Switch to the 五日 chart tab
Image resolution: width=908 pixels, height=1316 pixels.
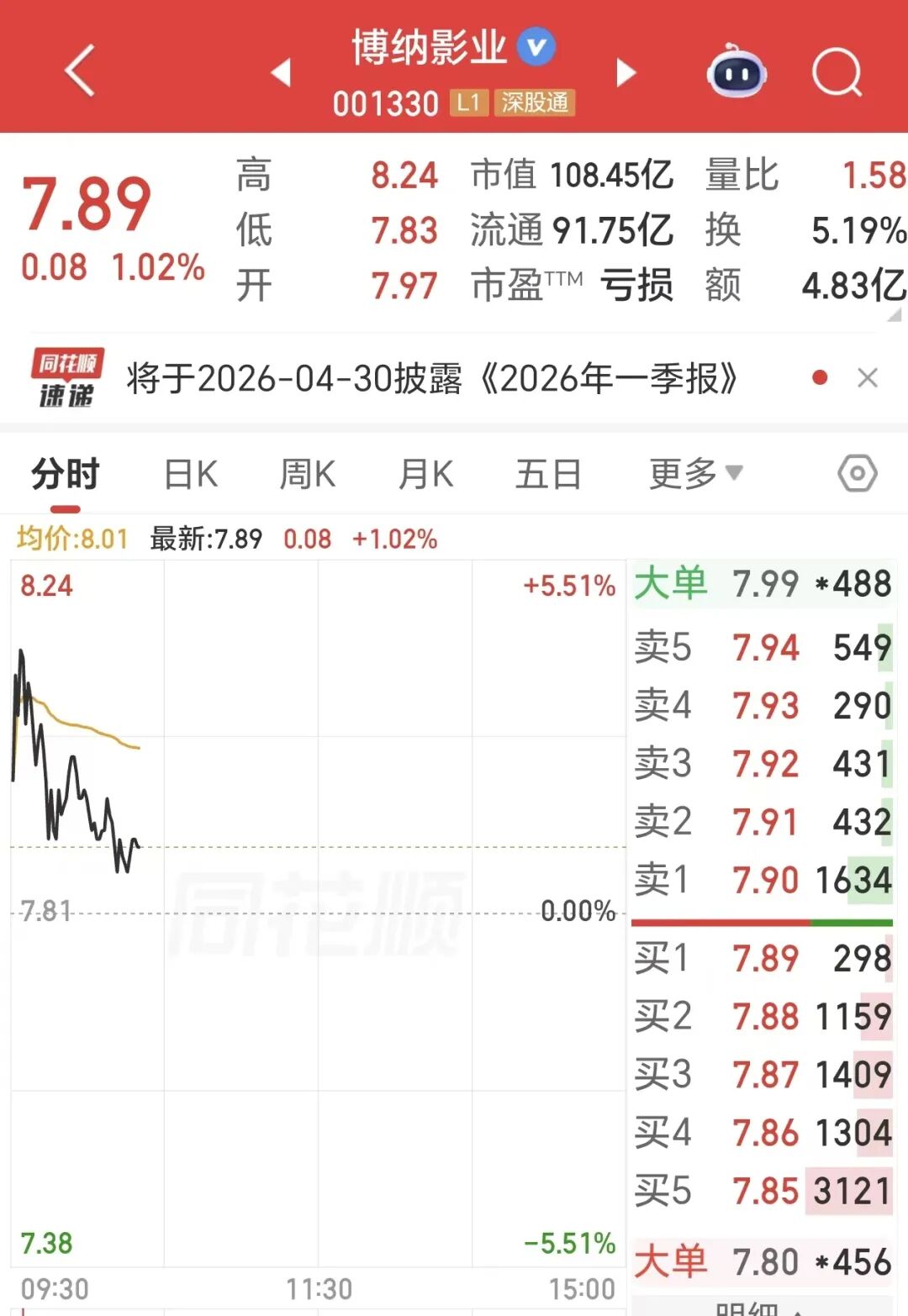548,474
